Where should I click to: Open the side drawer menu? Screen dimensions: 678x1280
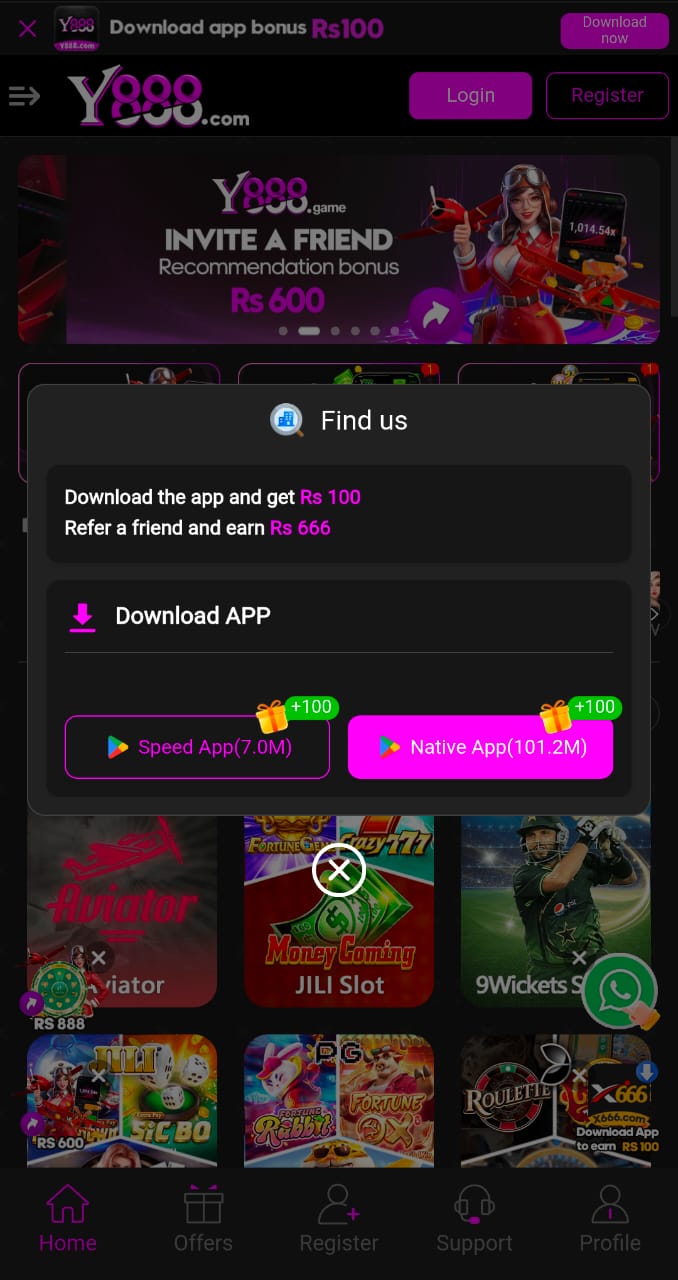pos(24,96)
